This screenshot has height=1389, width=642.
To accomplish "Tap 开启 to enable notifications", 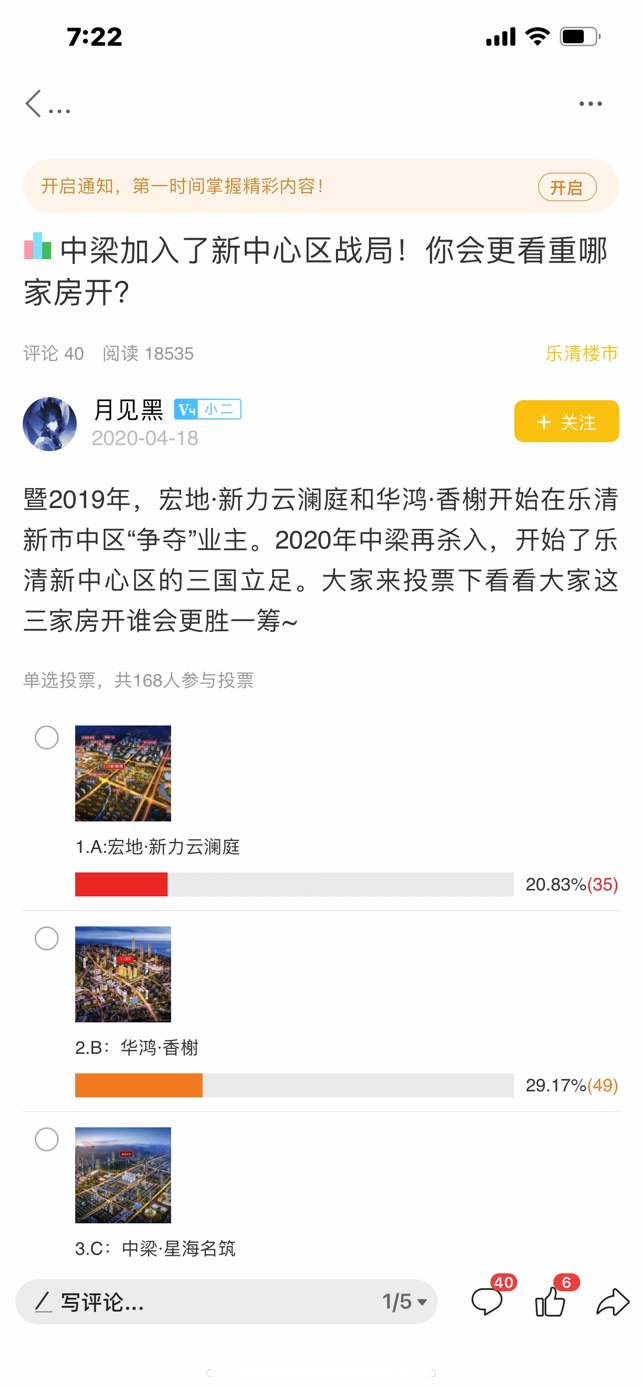I will pyautogui.click(x=566, y=187).
